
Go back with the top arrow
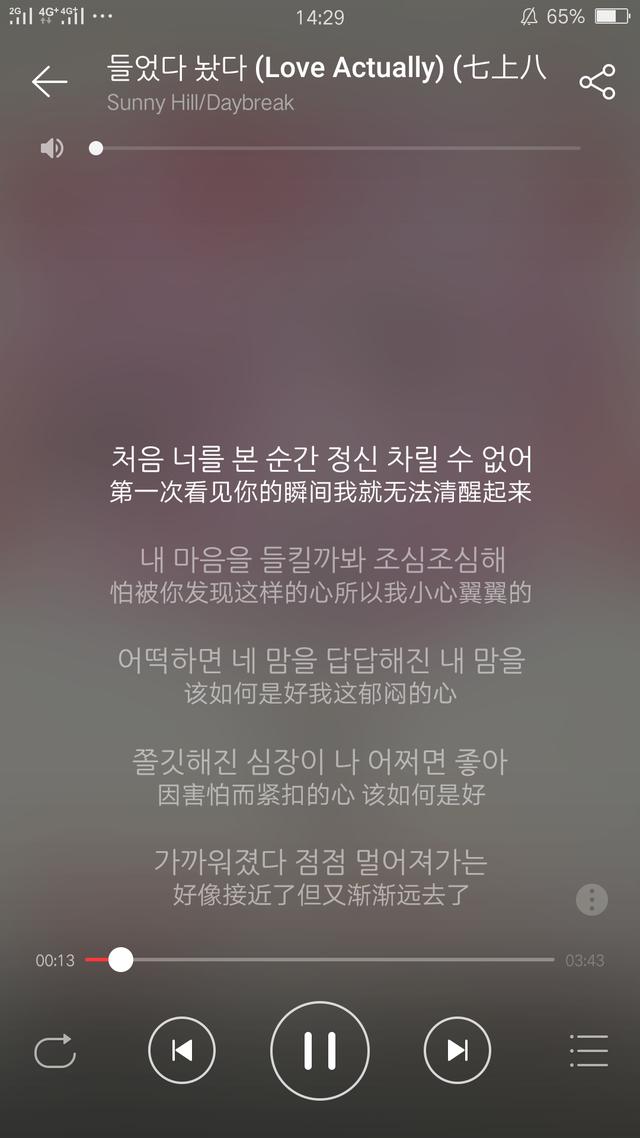[49, 81]
